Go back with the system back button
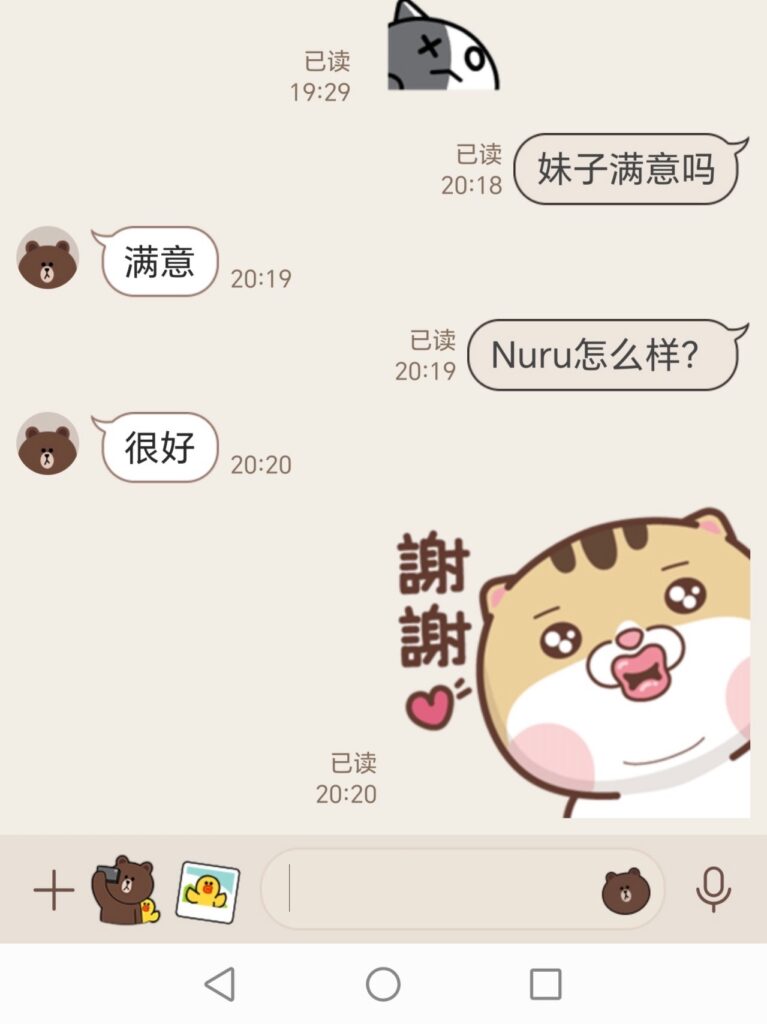 pos(219,984)
